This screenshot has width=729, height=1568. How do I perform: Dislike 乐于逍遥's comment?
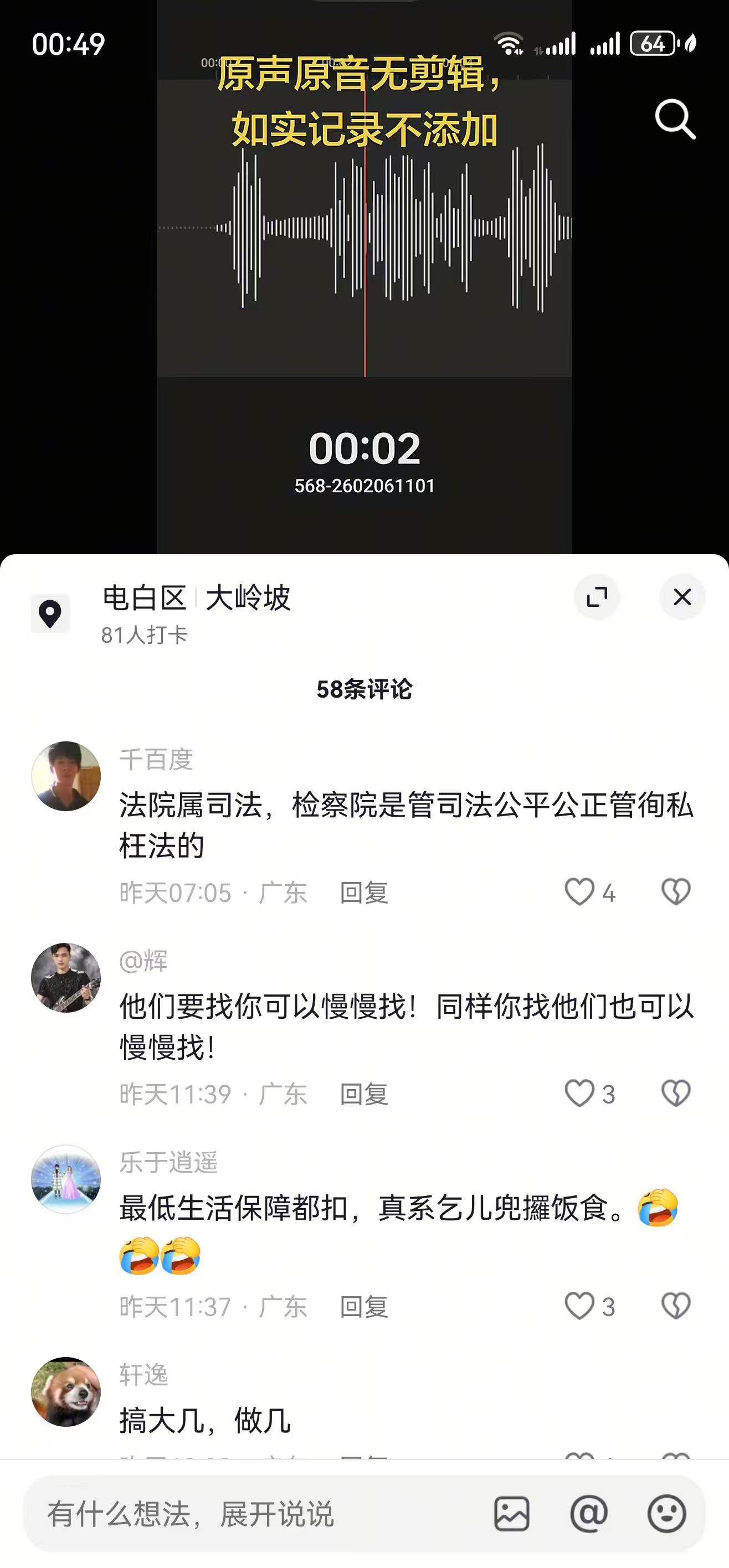click(675, 1306)
